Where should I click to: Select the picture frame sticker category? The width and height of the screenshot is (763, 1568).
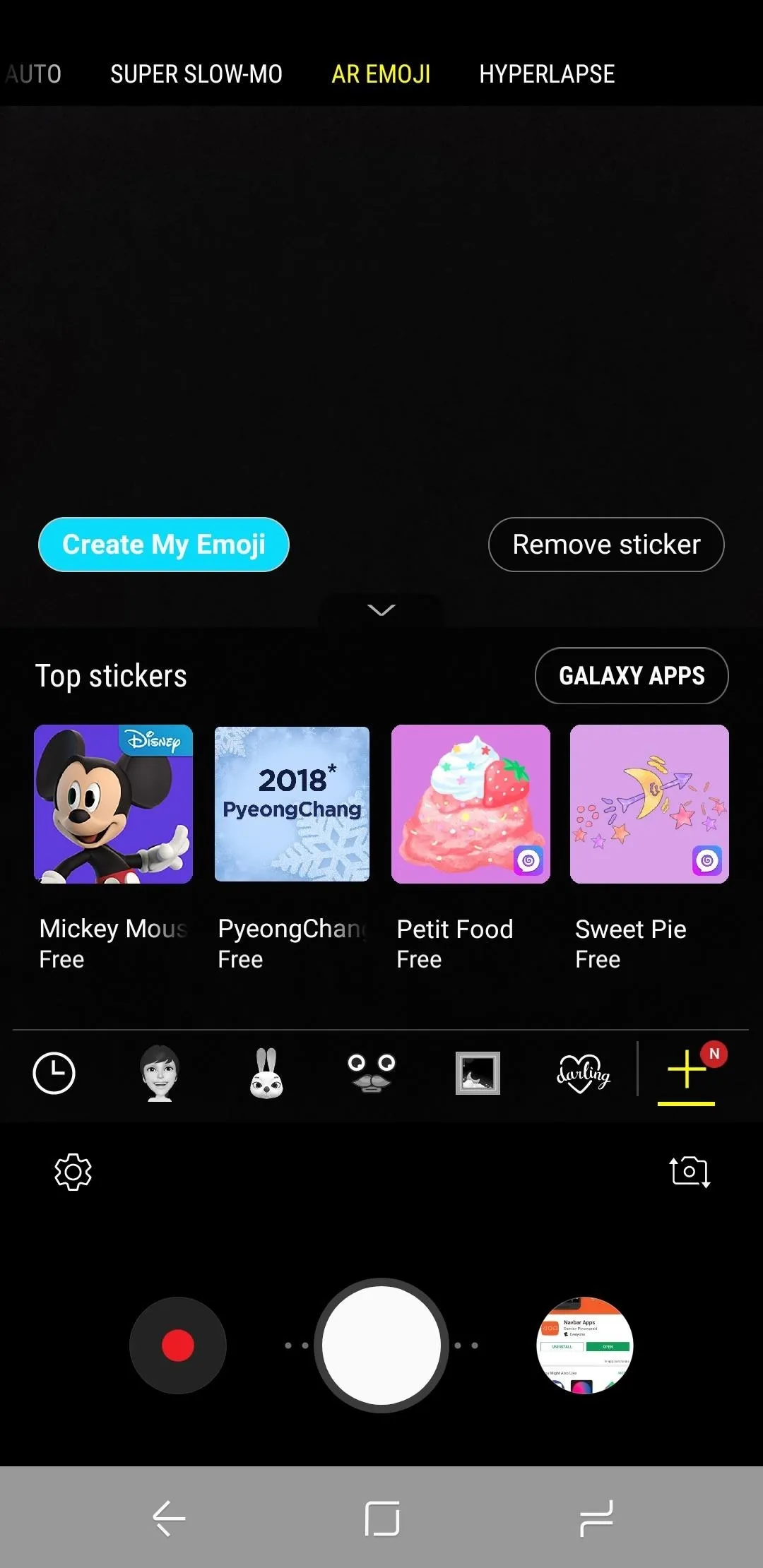[x=478, y=1073]
